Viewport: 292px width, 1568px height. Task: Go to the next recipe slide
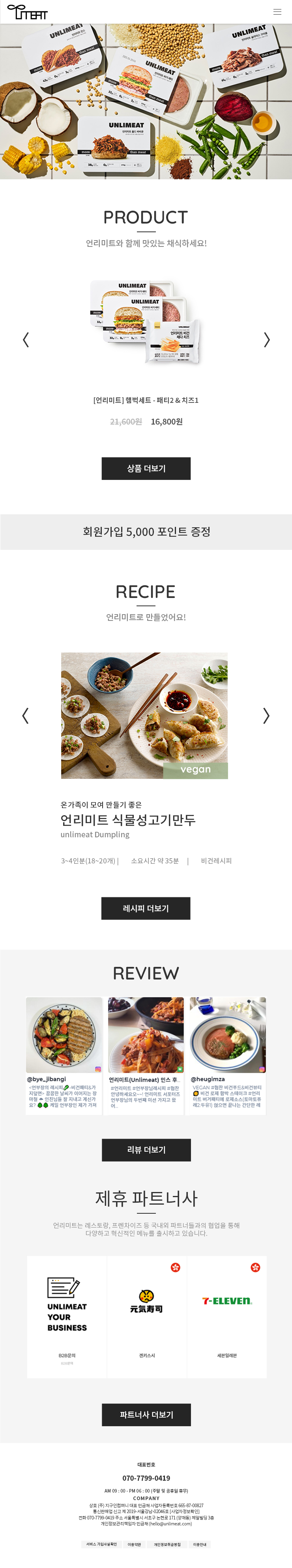pos(266,715)
